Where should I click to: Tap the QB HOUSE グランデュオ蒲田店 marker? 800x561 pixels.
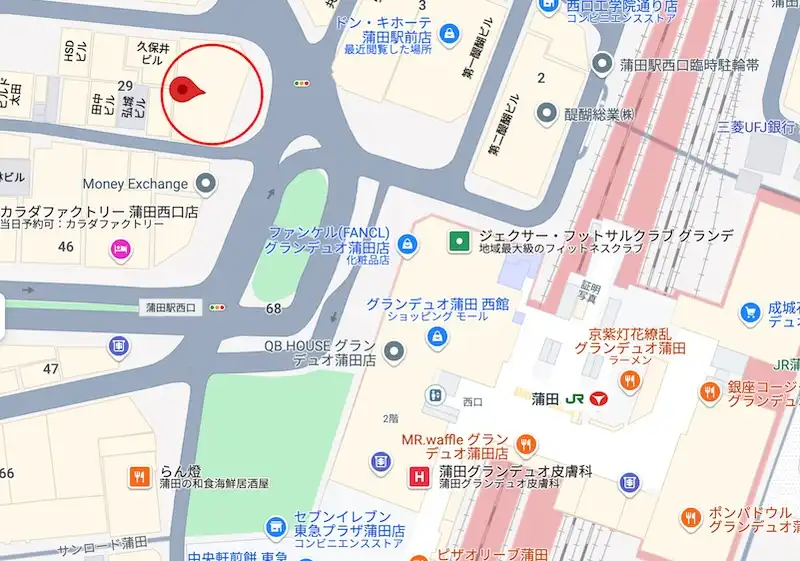click(394, 350)
